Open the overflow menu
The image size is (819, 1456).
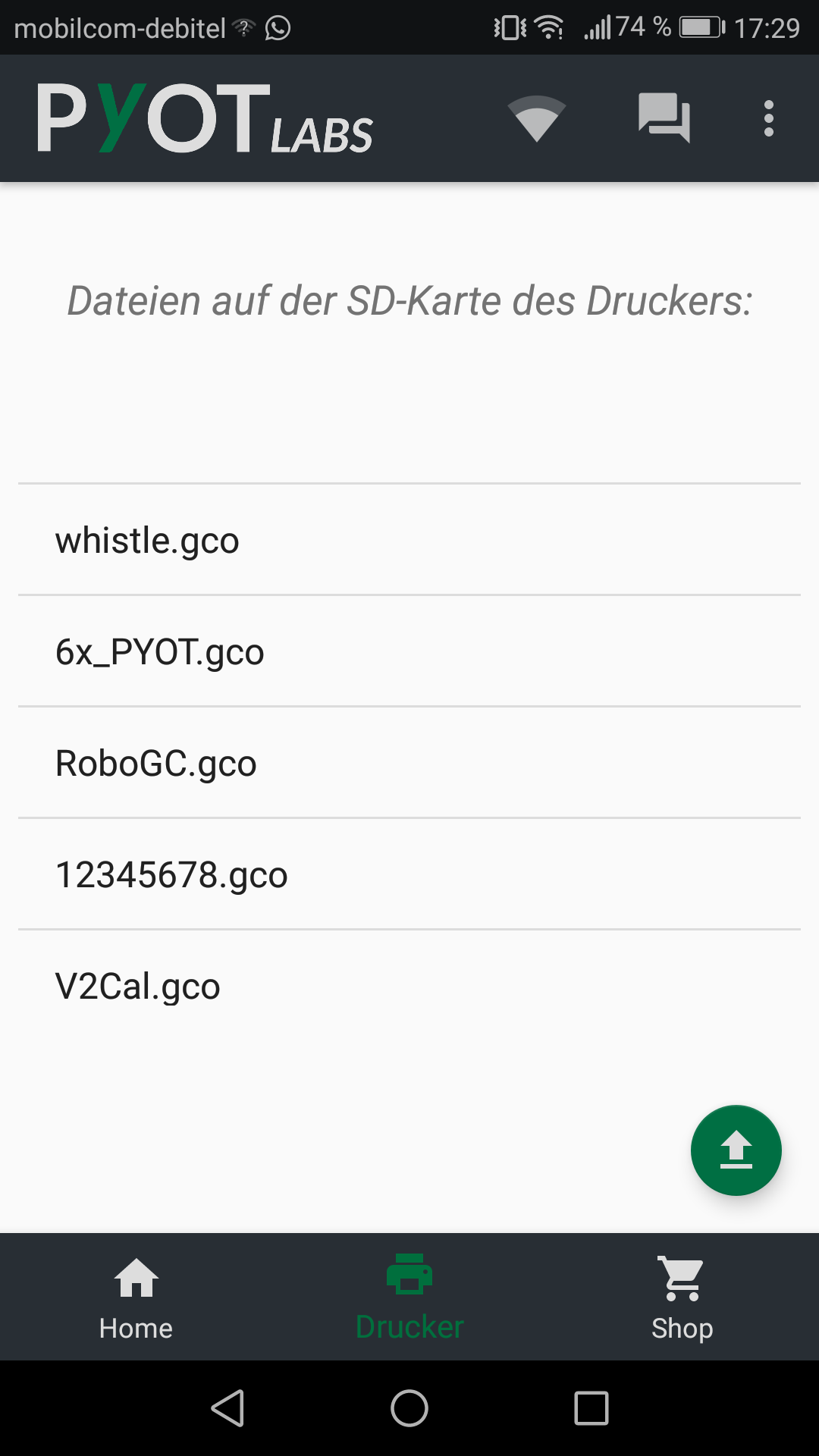coord(768,119)
